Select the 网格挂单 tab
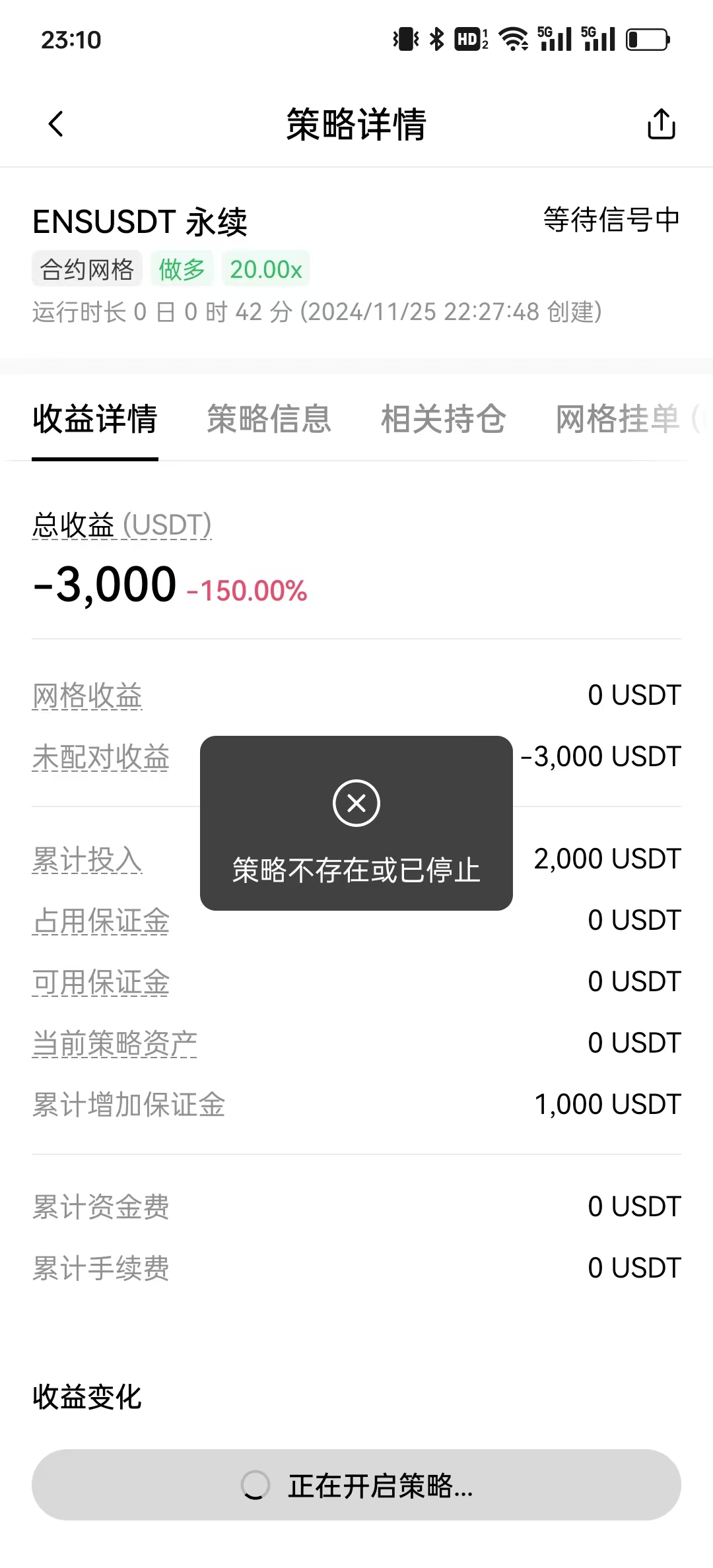This screenshot has width=713, height=1568. (x=619, y=419)
